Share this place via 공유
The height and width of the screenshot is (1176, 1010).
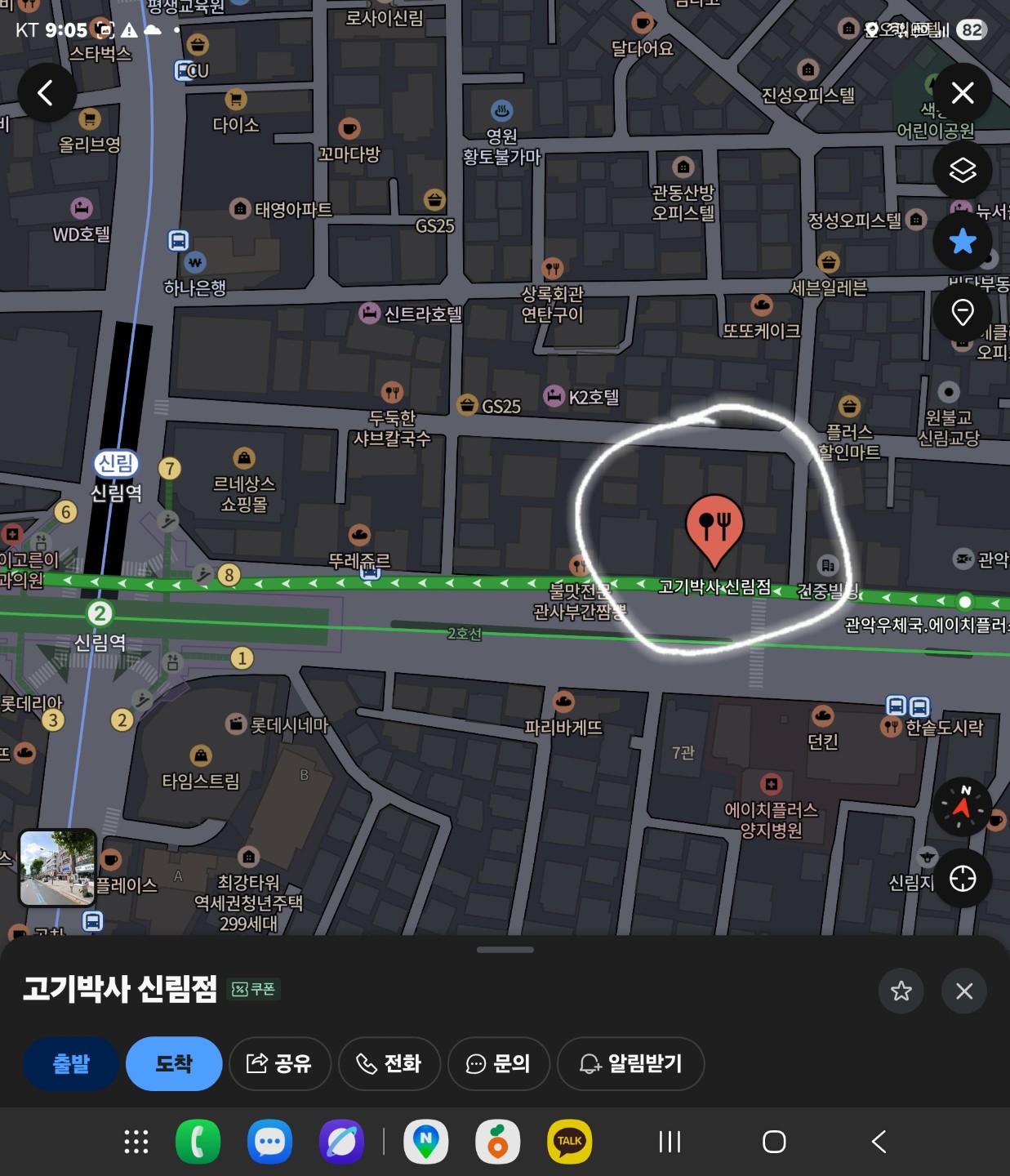(x=279, y=1063)
